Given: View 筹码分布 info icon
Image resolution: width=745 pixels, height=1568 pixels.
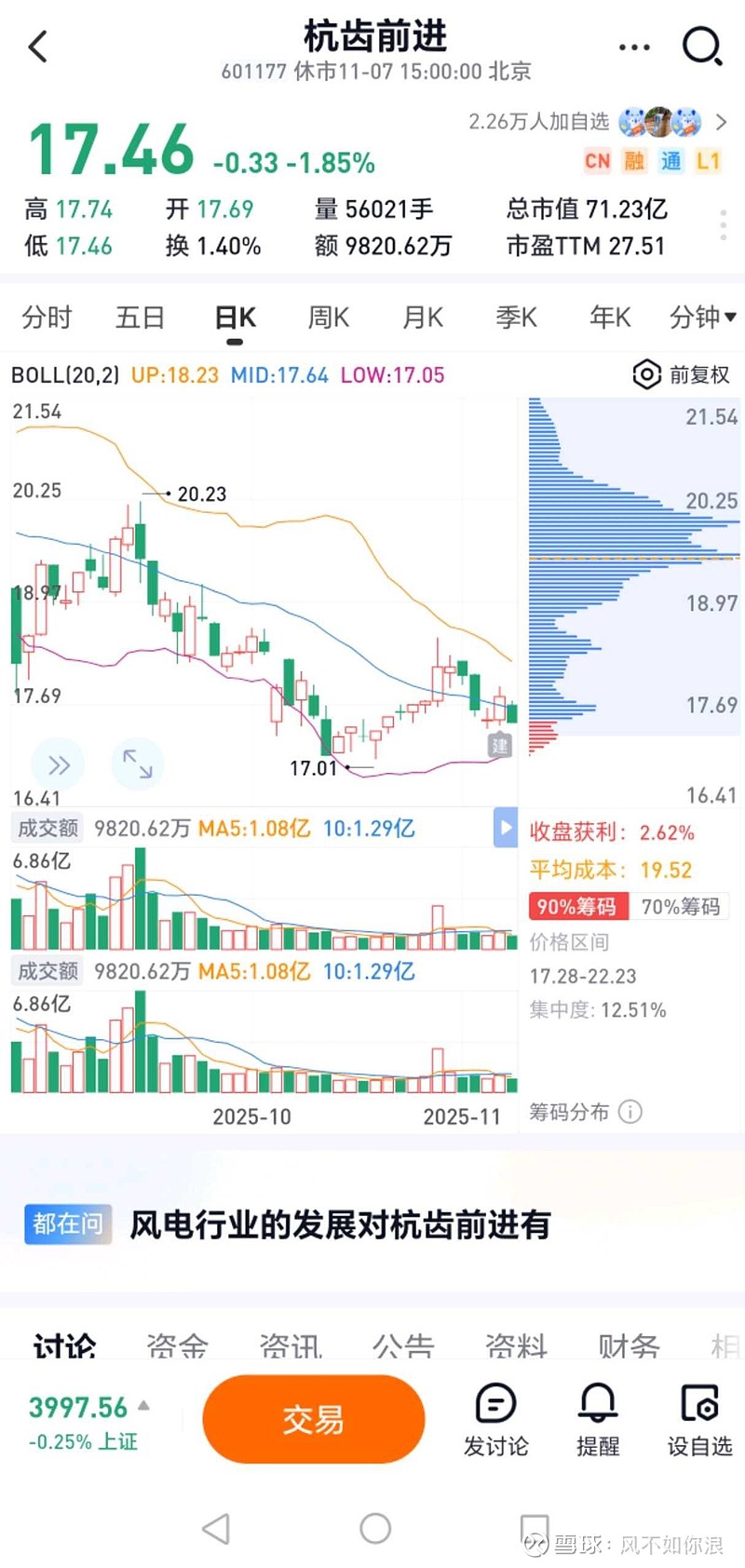Looking at the screenshot, I should (x=630, y=1112).
